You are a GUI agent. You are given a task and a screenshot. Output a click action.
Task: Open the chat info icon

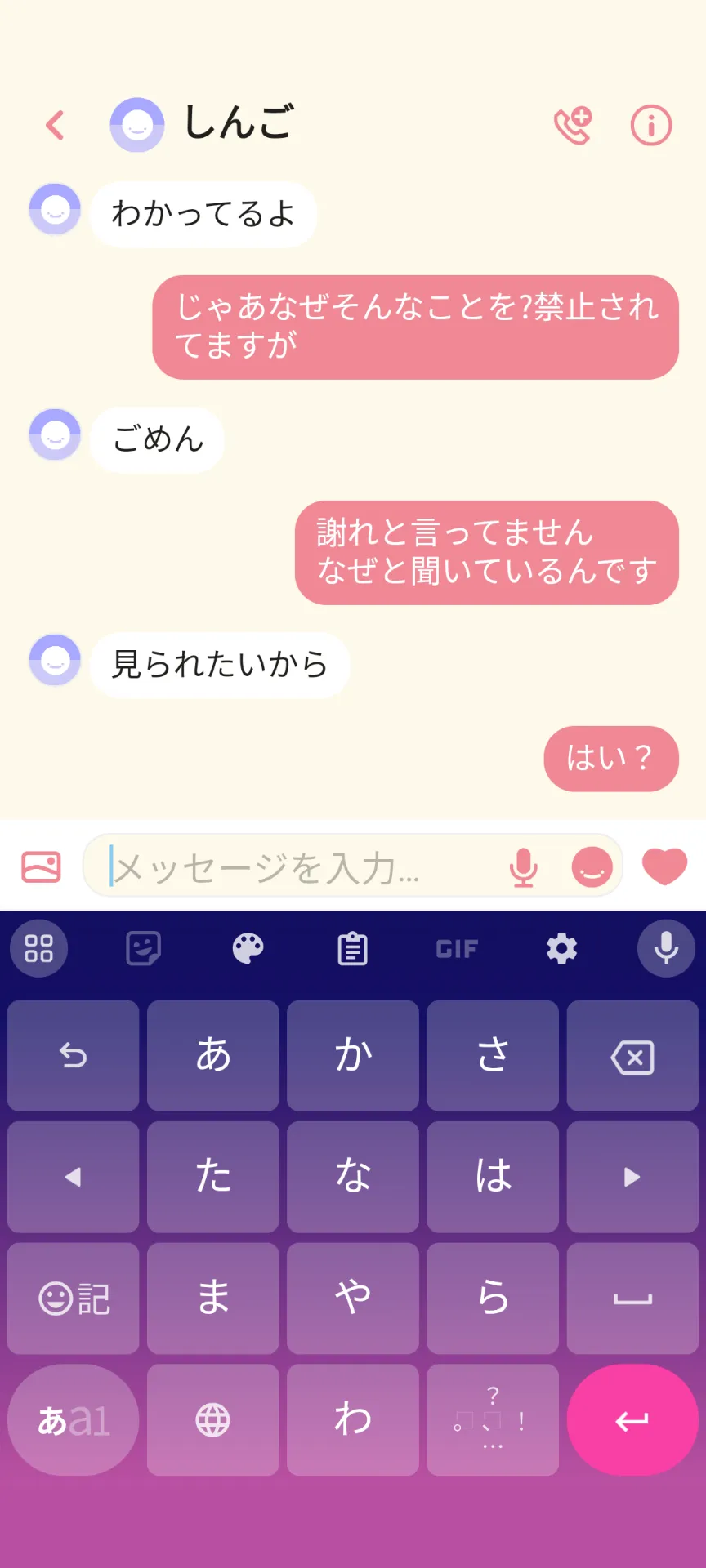(651, 125)
